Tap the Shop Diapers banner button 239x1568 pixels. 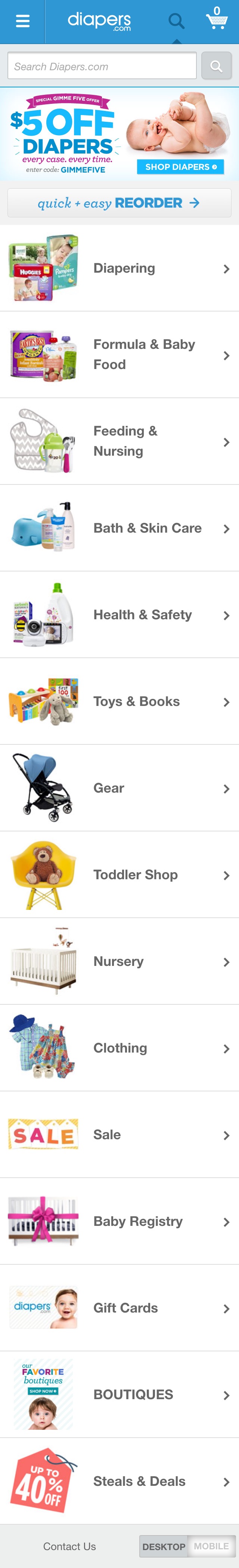(181, 166)
